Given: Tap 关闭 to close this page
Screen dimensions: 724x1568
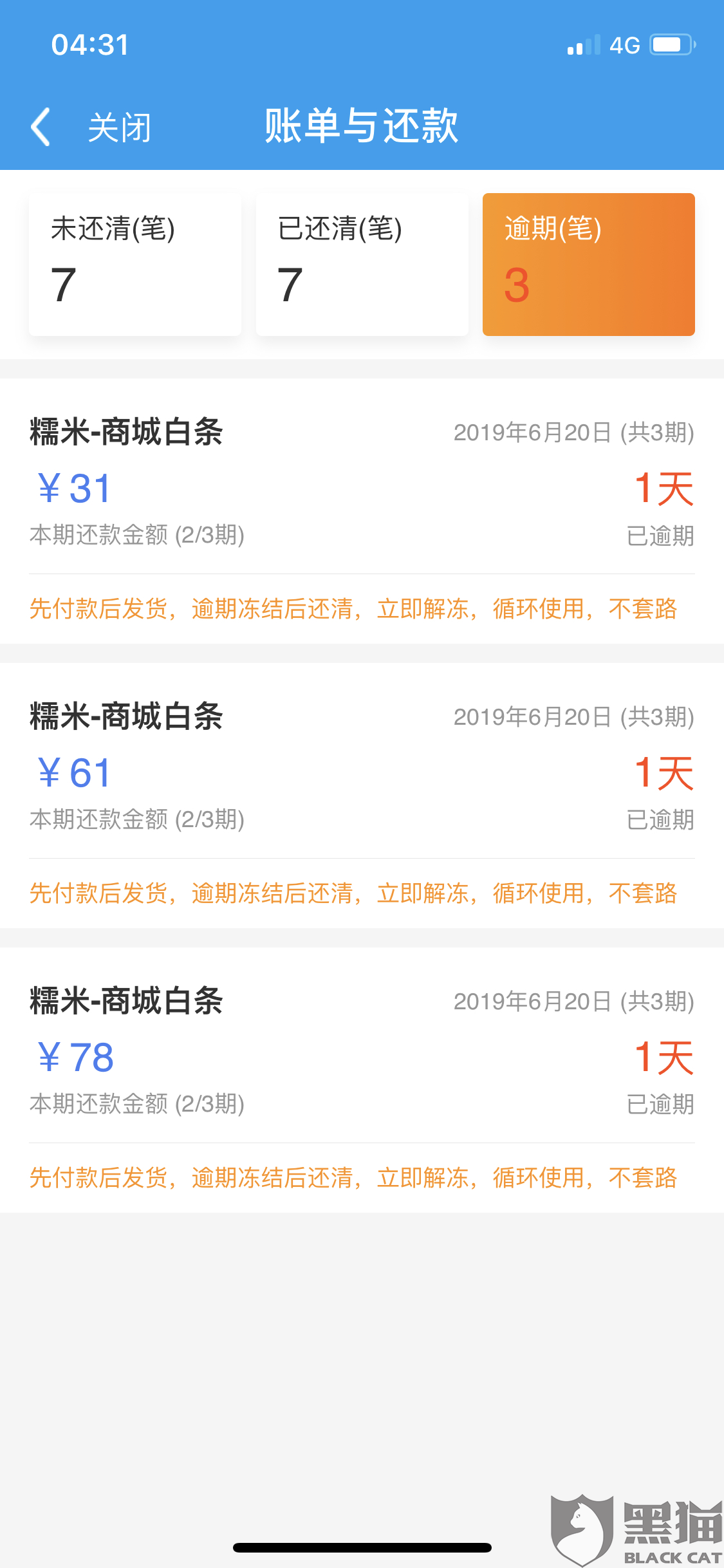Looking at the screenshot, I should point(120,127).
